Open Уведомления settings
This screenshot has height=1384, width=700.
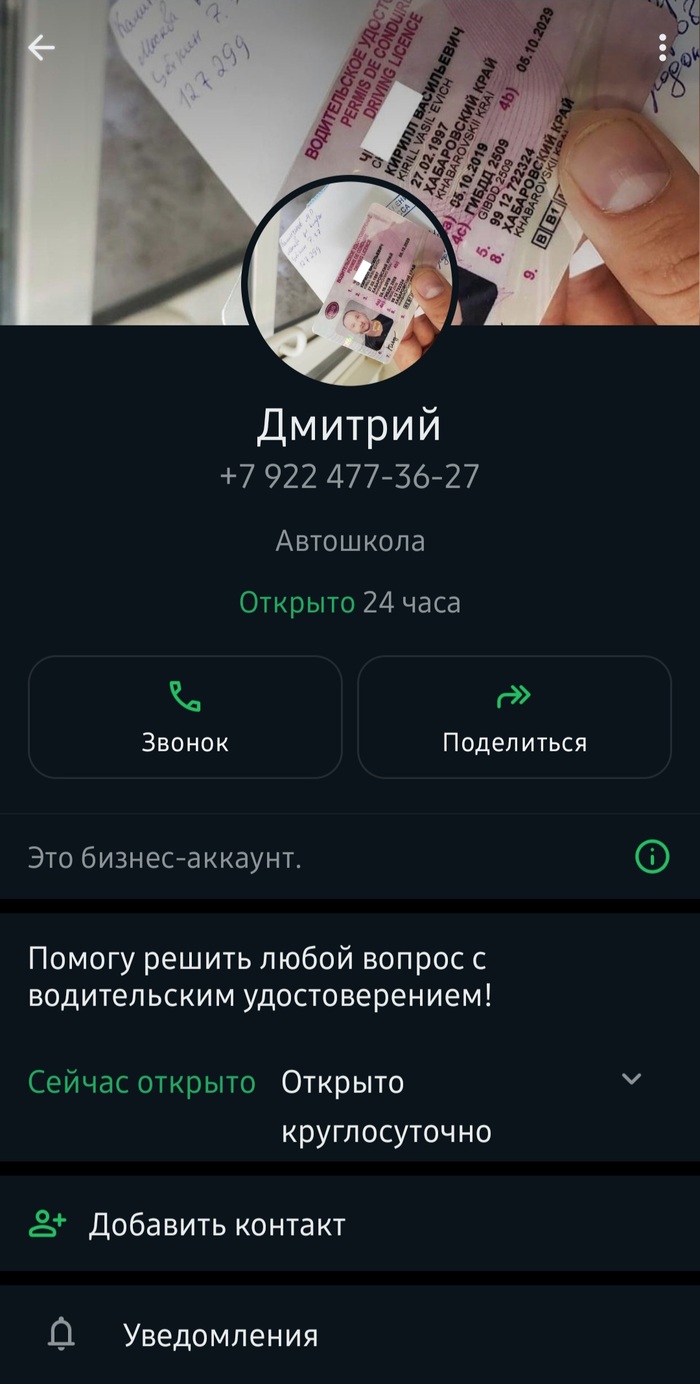pos(220,1335)
